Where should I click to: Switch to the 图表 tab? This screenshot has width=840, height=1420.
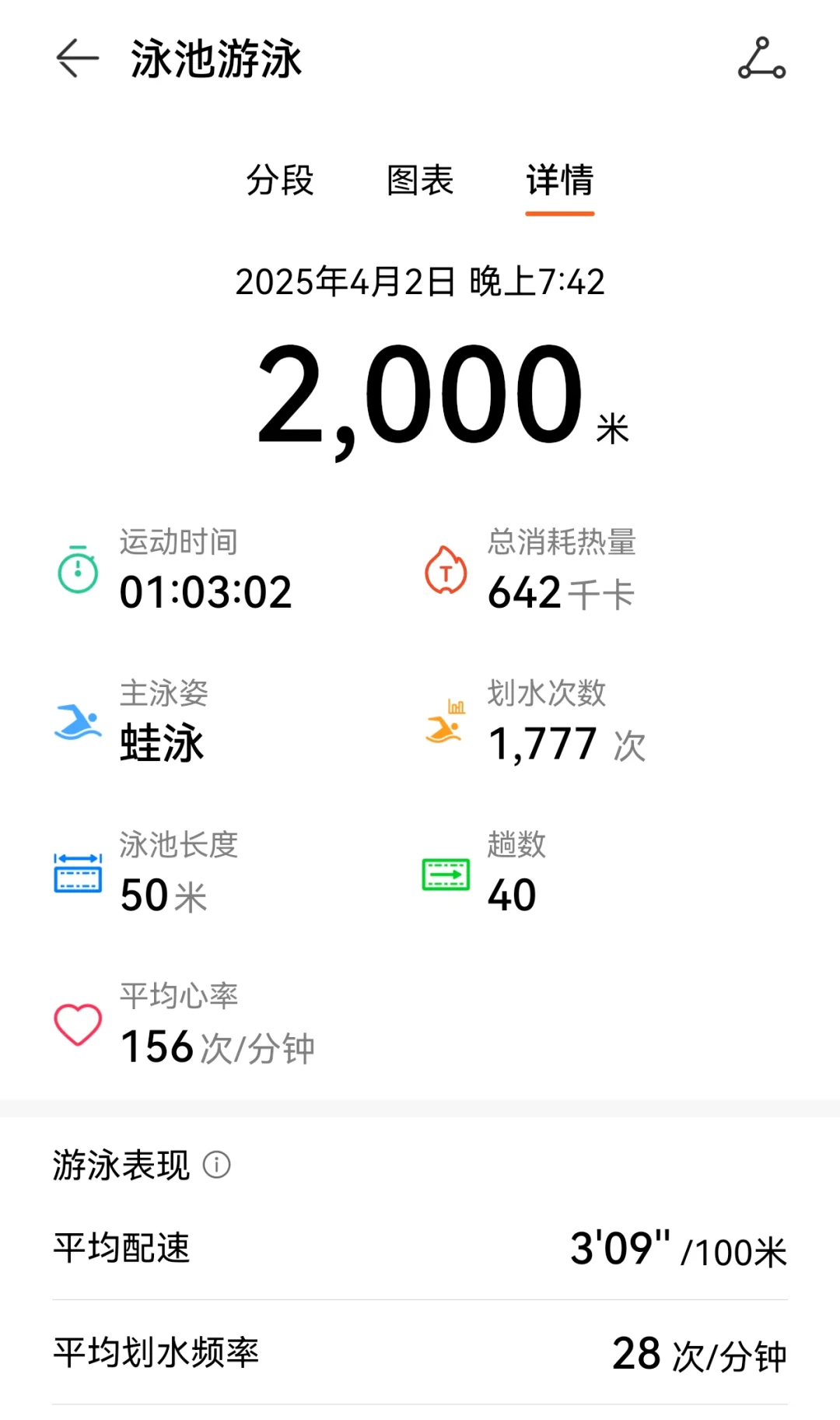coord(420,181)
